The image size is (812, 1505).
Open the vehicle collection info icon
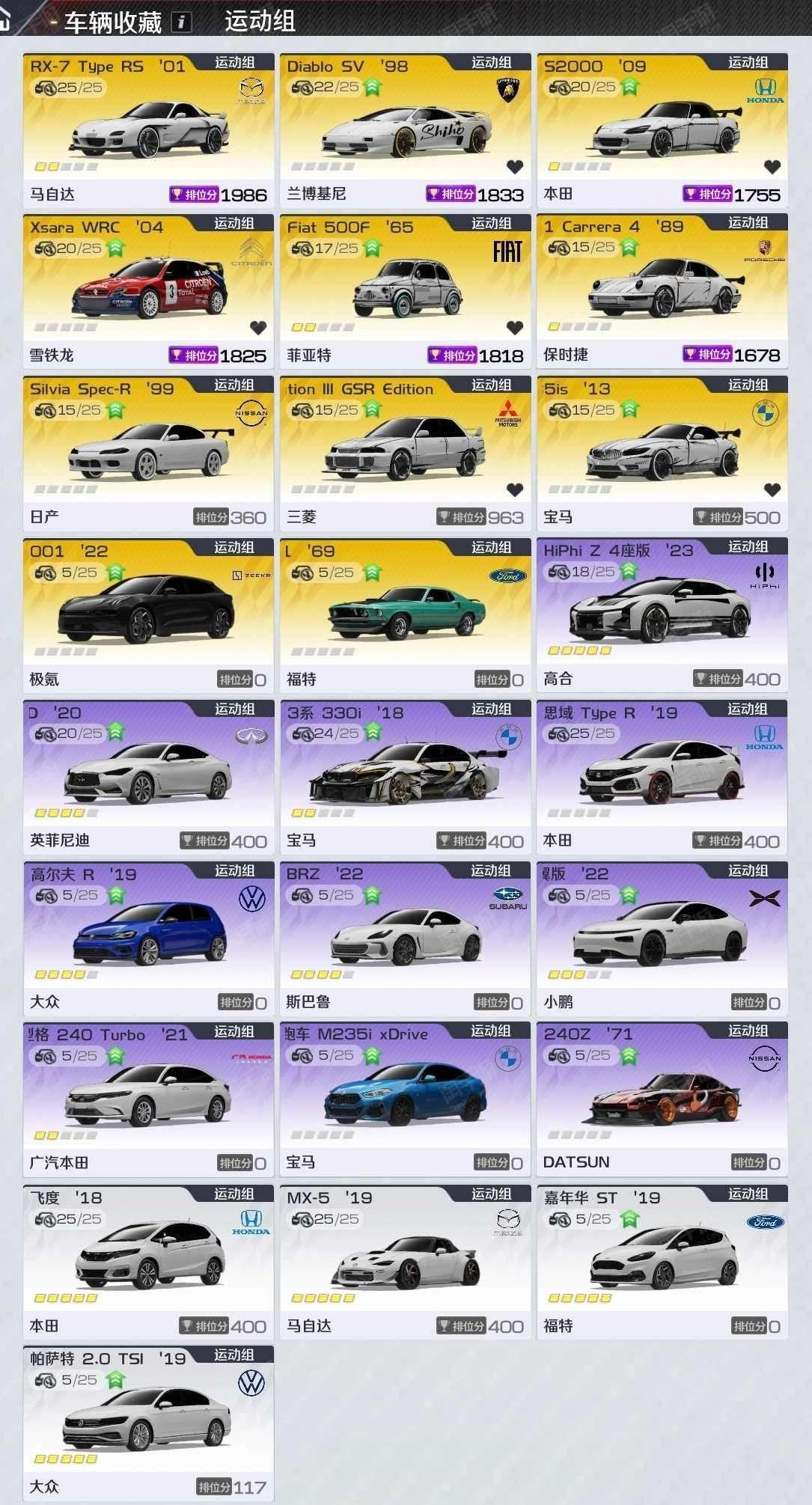pos(181,22)
